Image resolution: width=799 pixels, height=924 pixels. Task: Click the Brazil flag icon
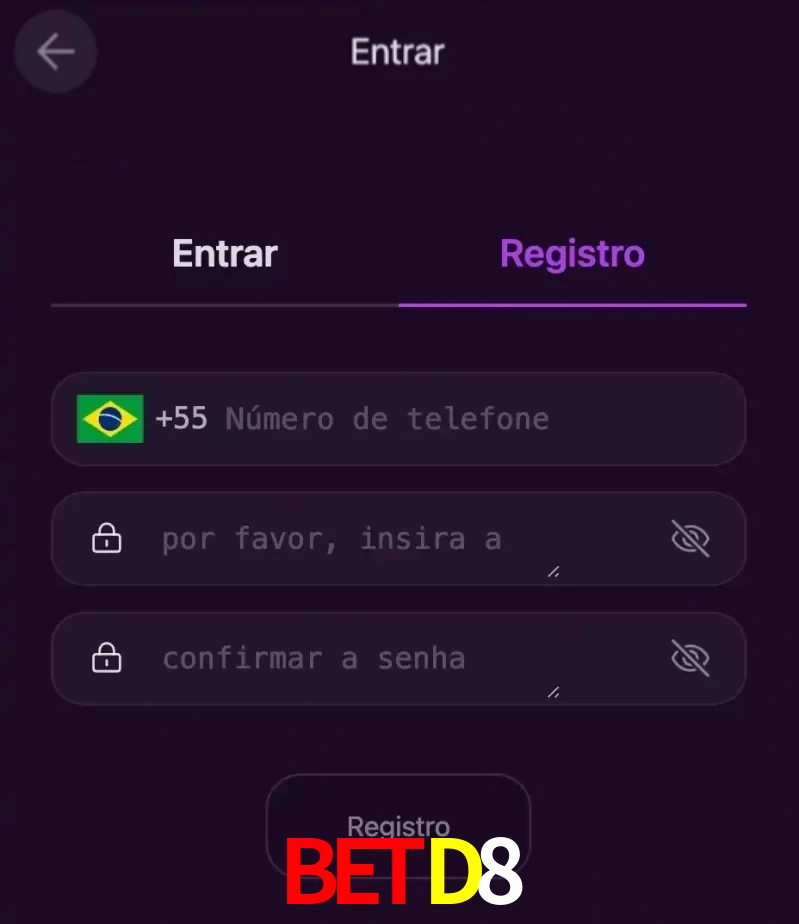coord(110,419)
